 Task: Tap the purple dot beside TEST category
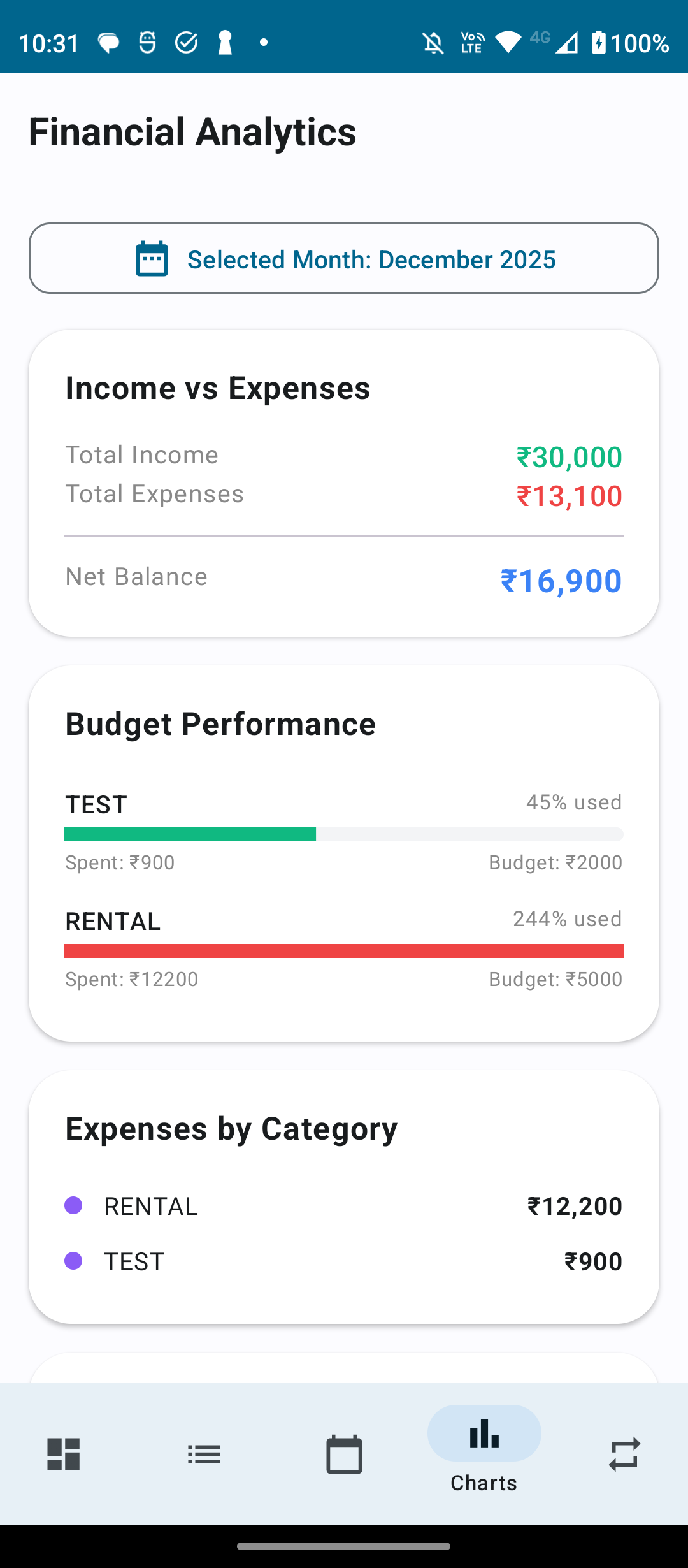(x=74, y=1261)
